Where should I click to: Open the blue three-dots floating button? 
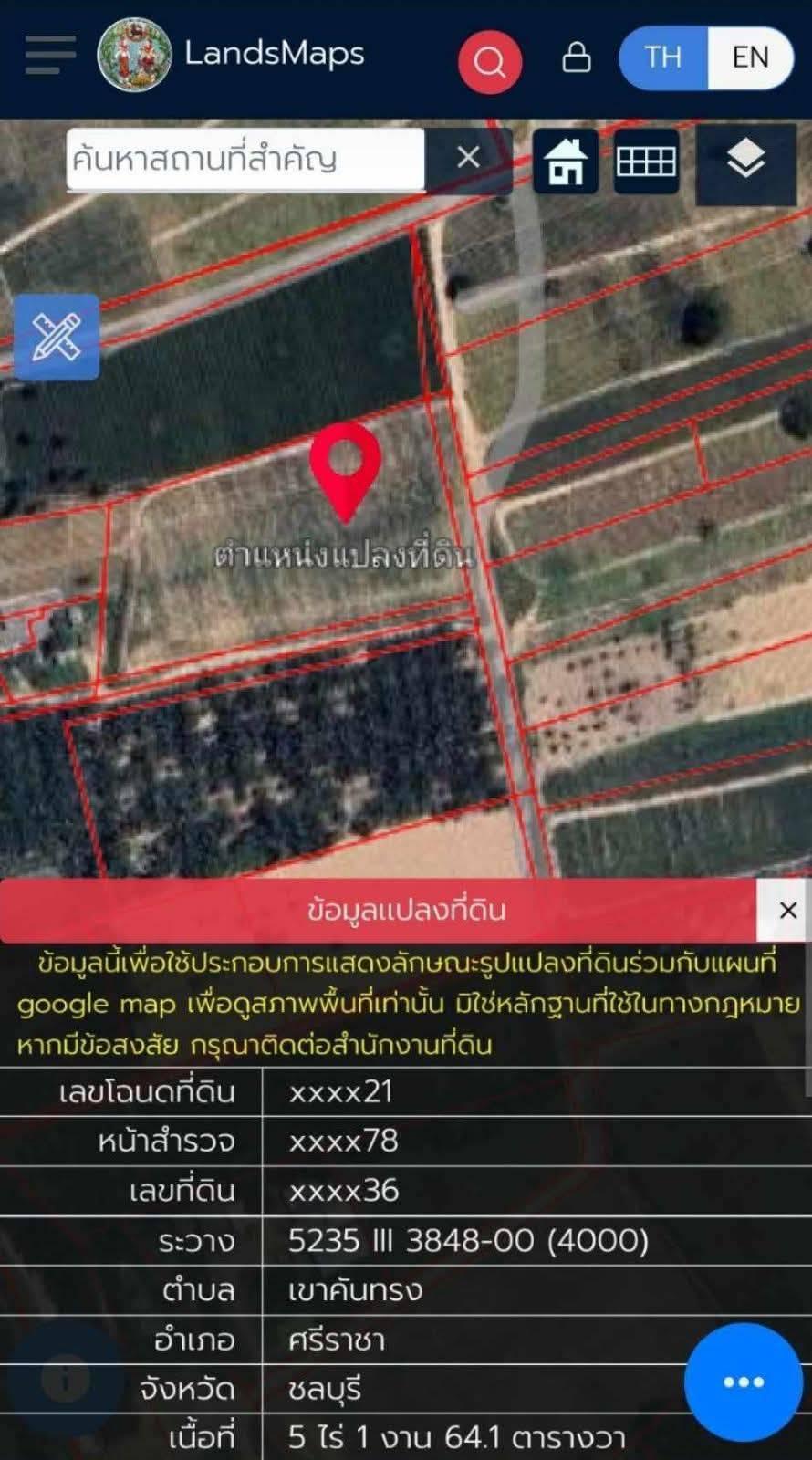[744, 1382]
